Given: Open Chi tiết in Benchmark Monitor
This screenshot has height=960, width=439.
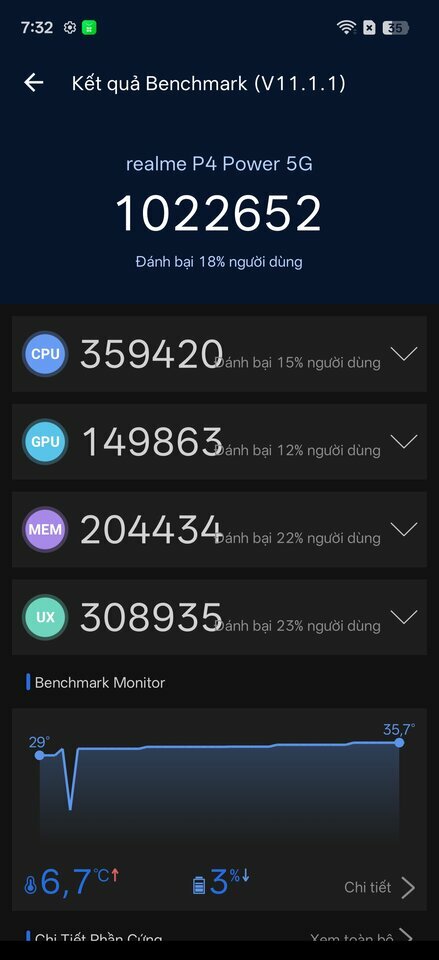Looking at the screenshot, I should (x=380, y=887).
